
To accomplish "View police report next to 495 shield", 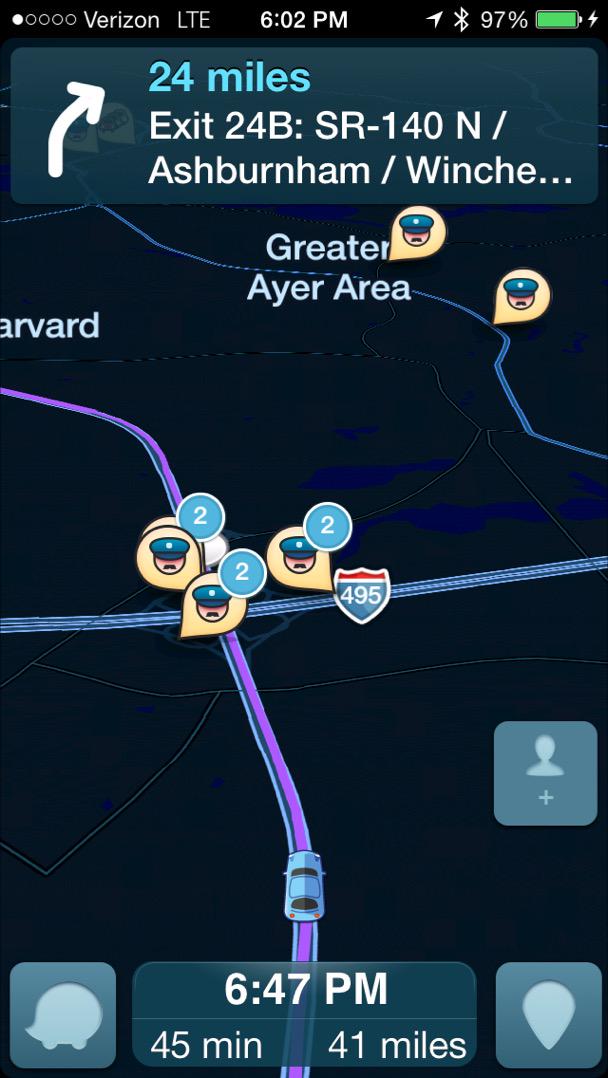I will [x=300, y=554].
